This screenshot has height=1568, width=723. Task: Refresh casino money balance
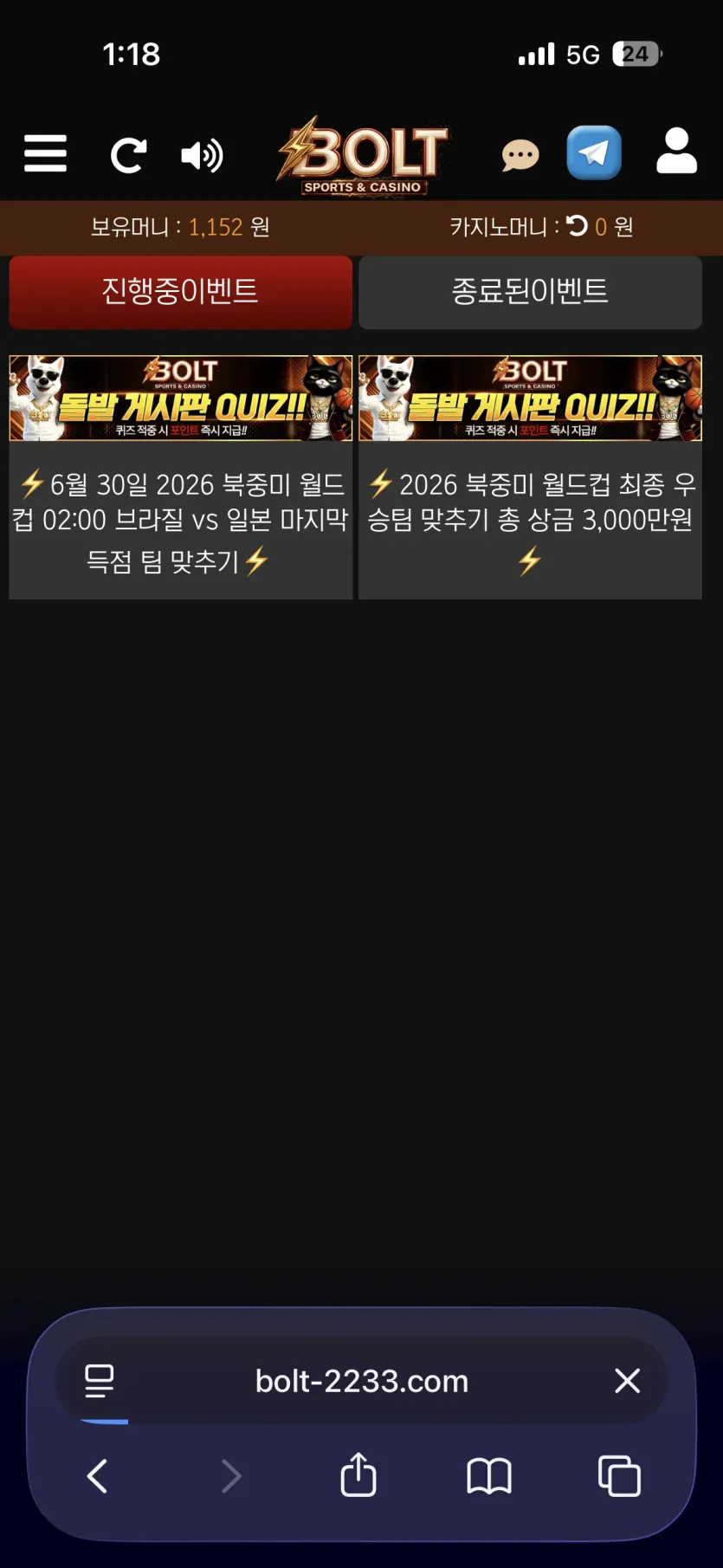pos(577,226)
